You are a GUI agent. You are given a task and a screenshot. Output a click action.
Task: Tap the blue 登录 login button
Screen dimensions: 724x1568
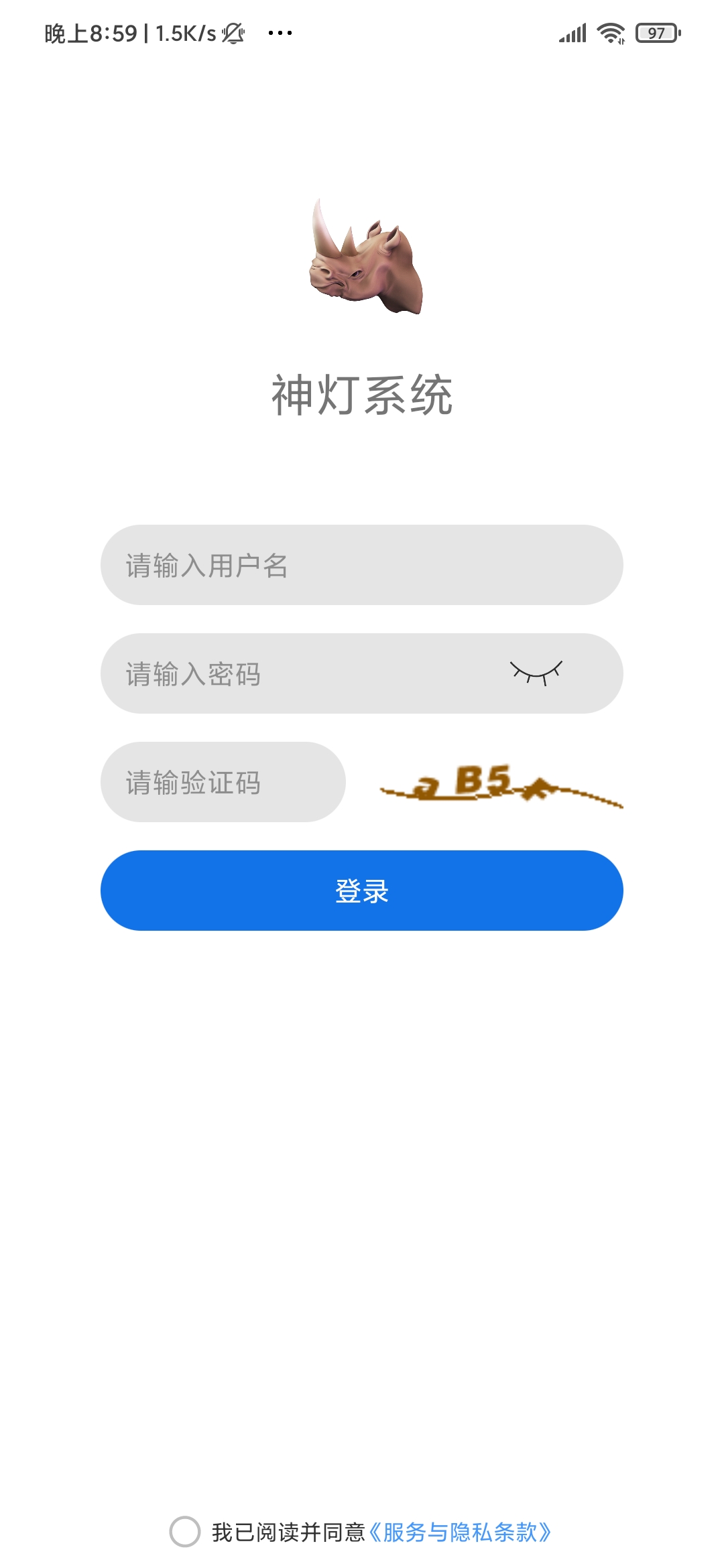(362, 891)
